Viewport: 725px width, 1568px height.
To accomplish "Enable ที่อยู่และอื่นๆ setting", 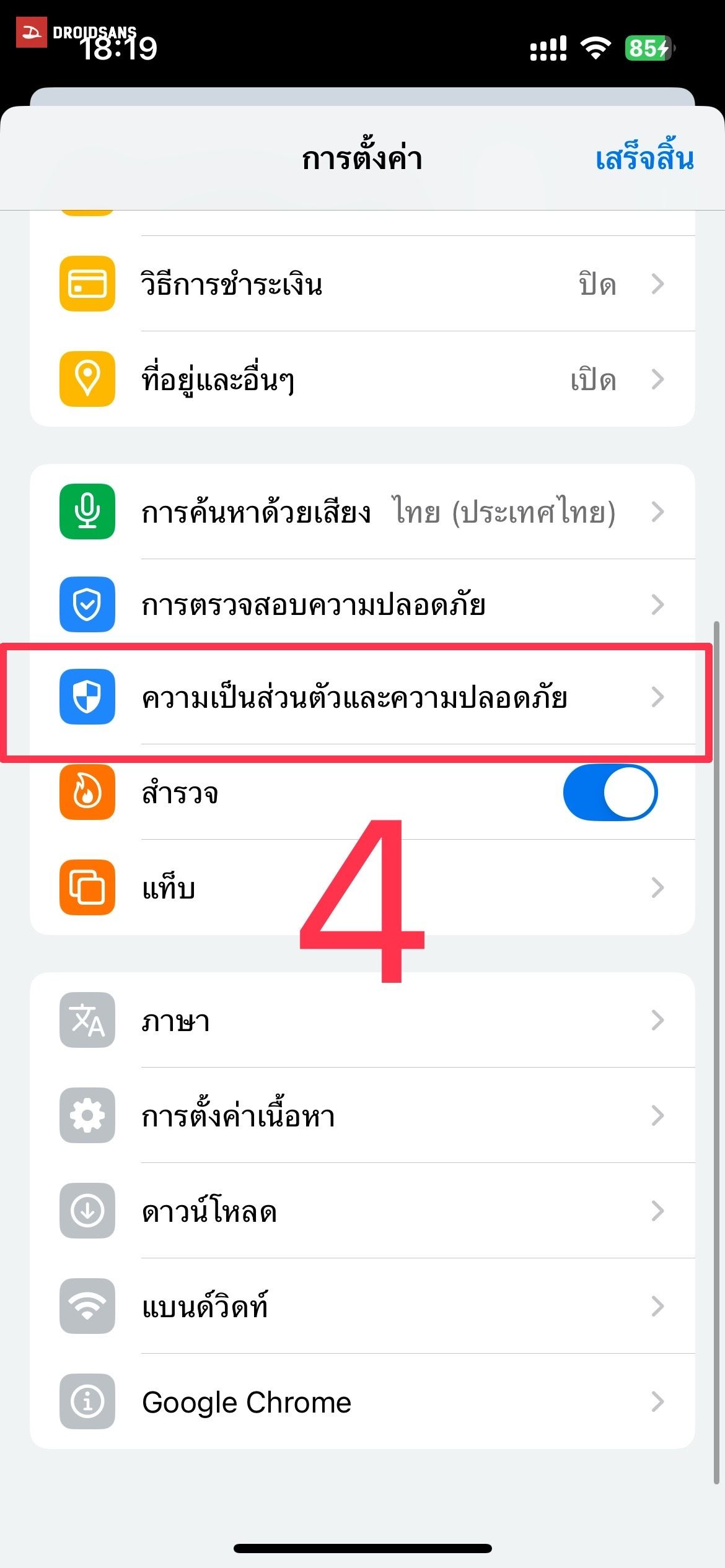I will pos(372,378).
